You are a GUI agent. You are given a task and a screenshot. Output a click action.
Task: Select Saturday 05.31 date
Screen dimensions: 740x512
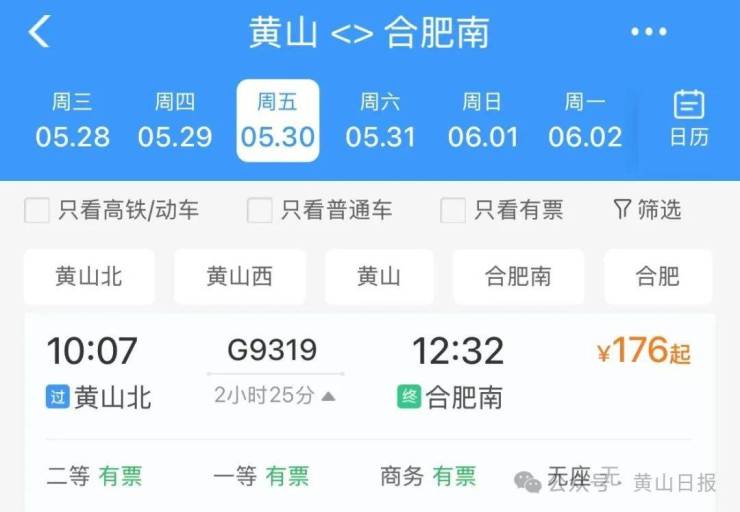pos(380,120)
